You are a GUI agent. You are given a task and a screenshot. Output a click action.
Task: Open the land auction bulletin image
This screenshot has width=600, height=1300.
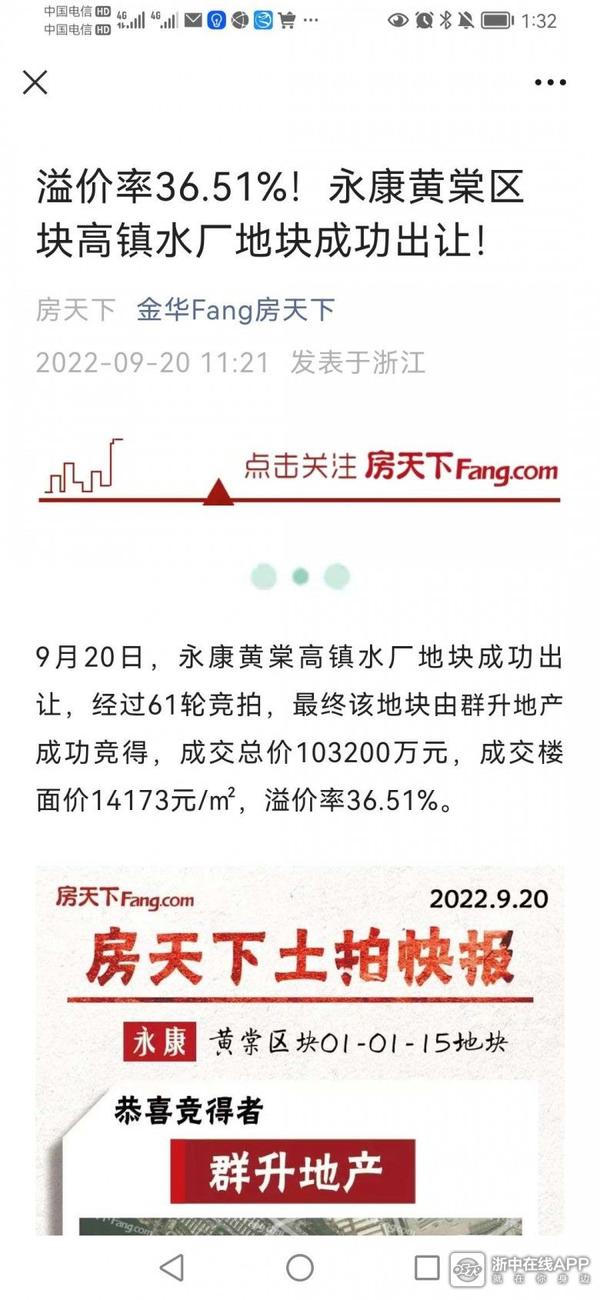pyautogui.click(x=300, y=1050)
